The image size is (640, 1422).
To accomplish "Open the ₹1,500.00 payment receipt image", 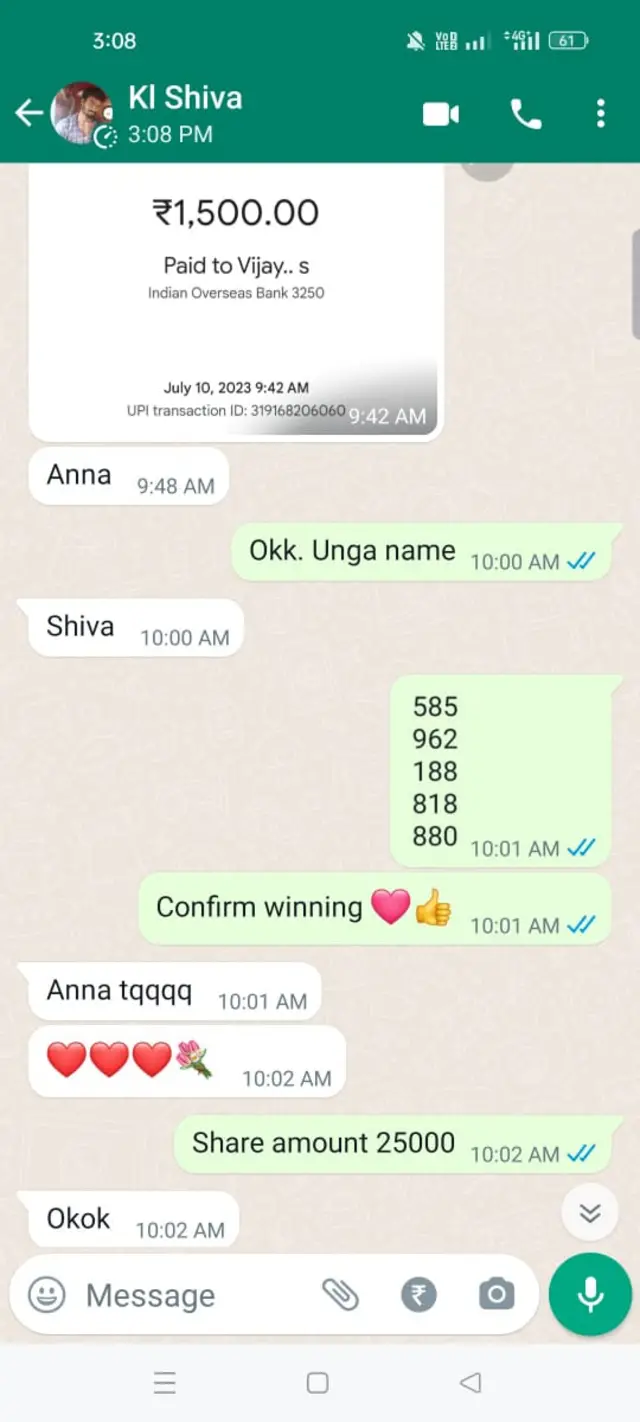I will pos(236,300).
